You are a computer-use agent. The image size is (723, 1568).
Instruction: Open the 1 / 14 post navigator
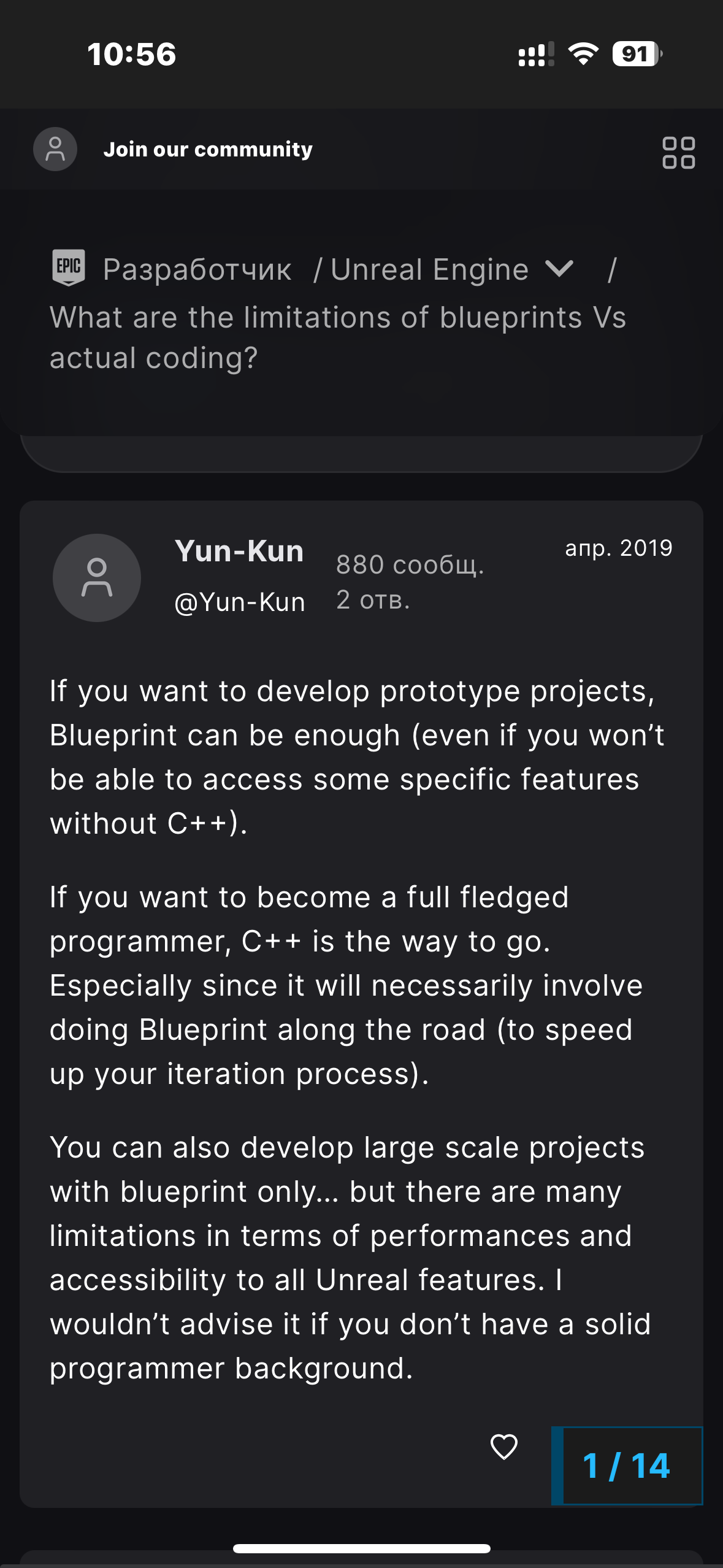627,1466
